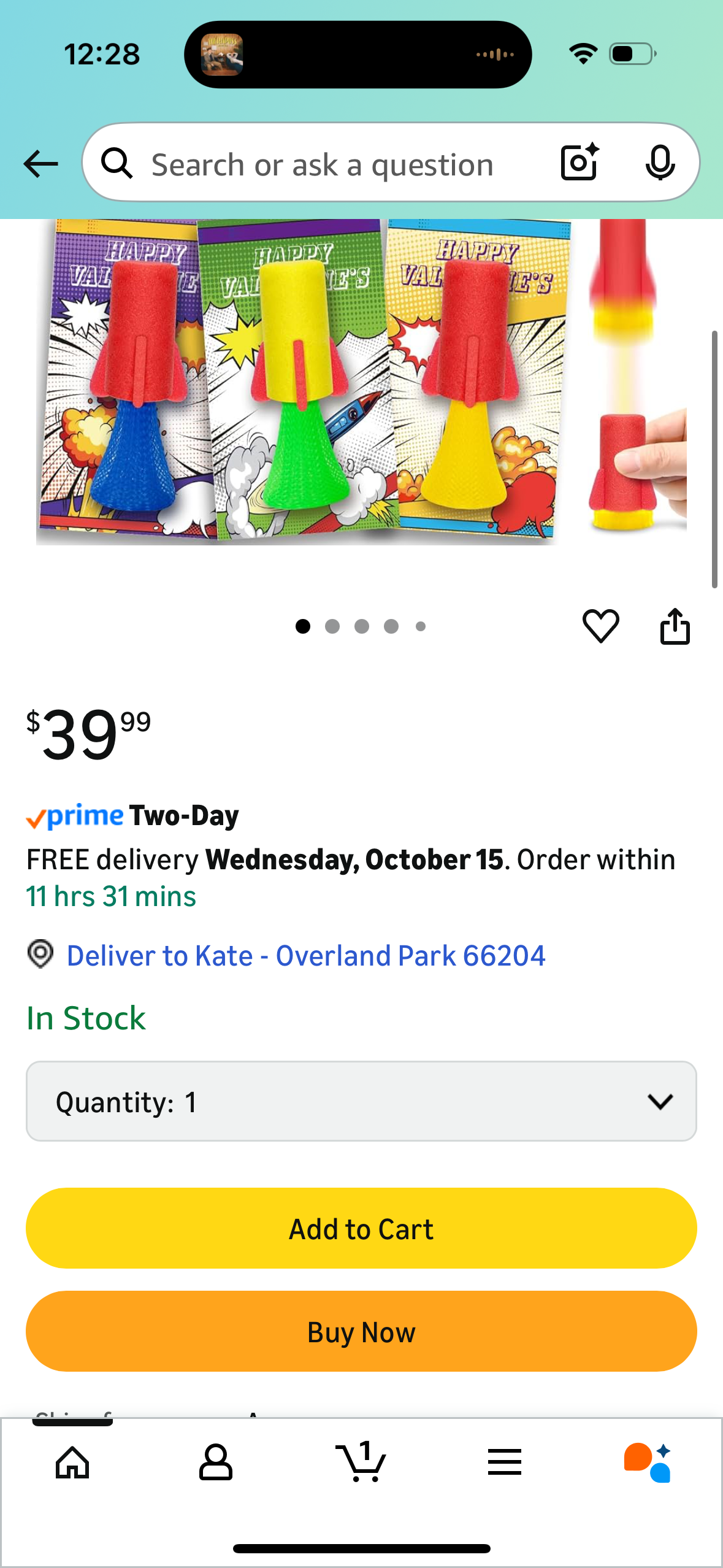Viewport: 723px width, 1568px height.
Task: Open the rocket product image
Action: click(300, 382)
